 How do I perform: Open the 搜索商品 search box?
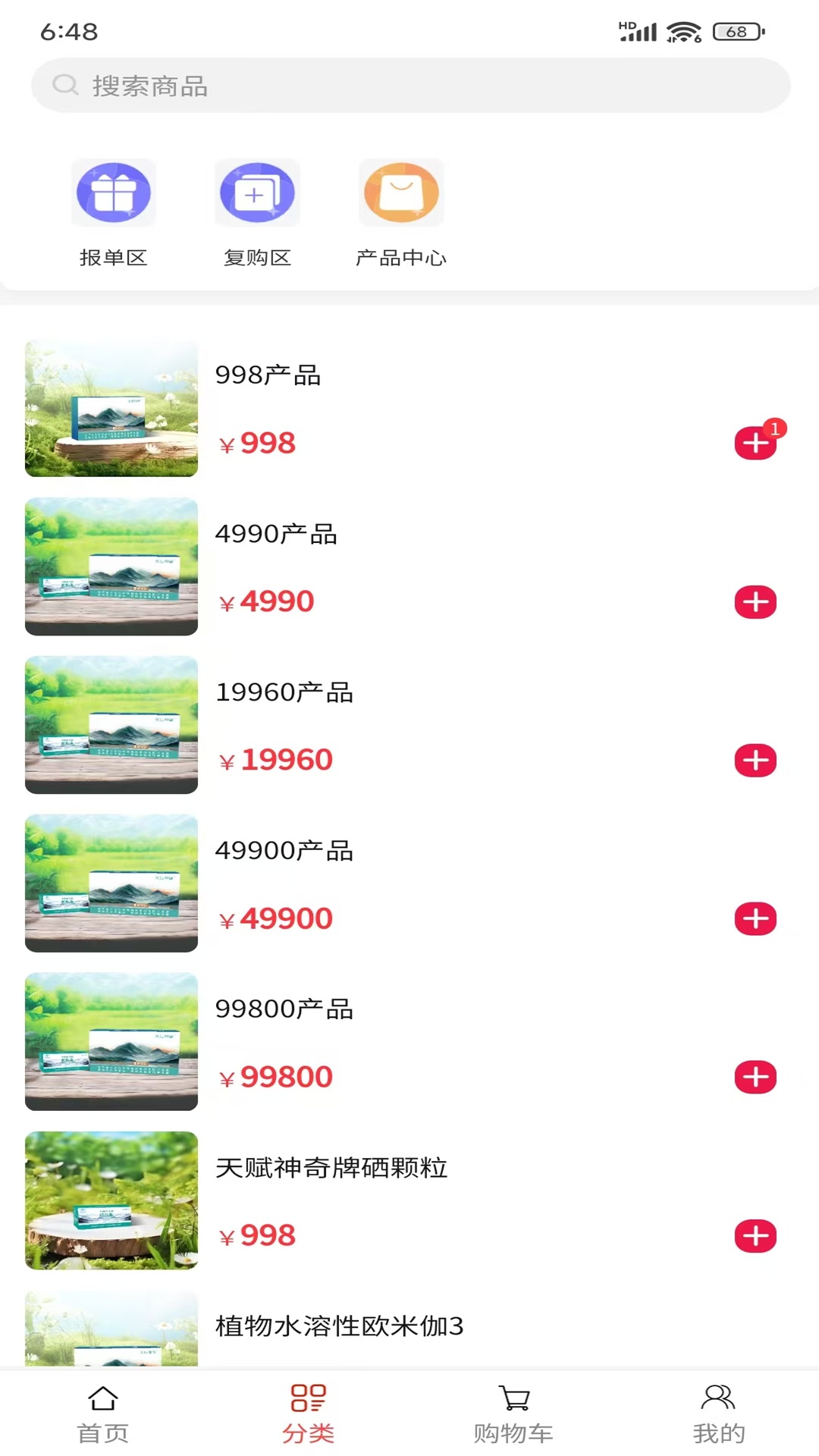409,86
